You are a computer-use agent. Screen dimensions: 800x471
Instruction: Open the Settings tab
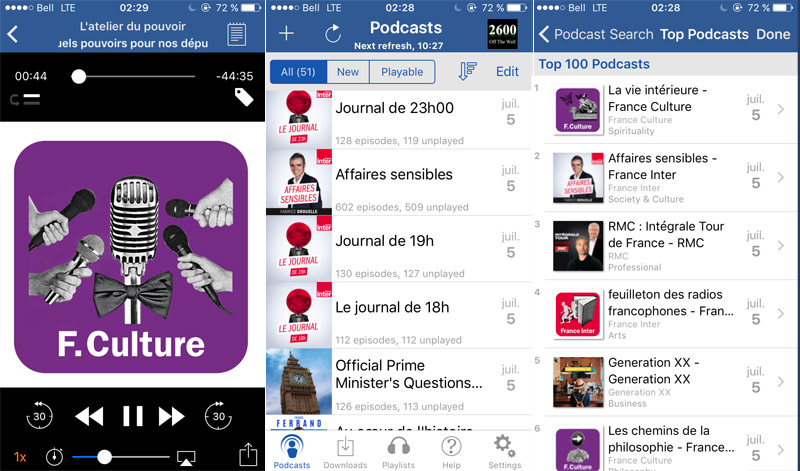pos(504,452)
